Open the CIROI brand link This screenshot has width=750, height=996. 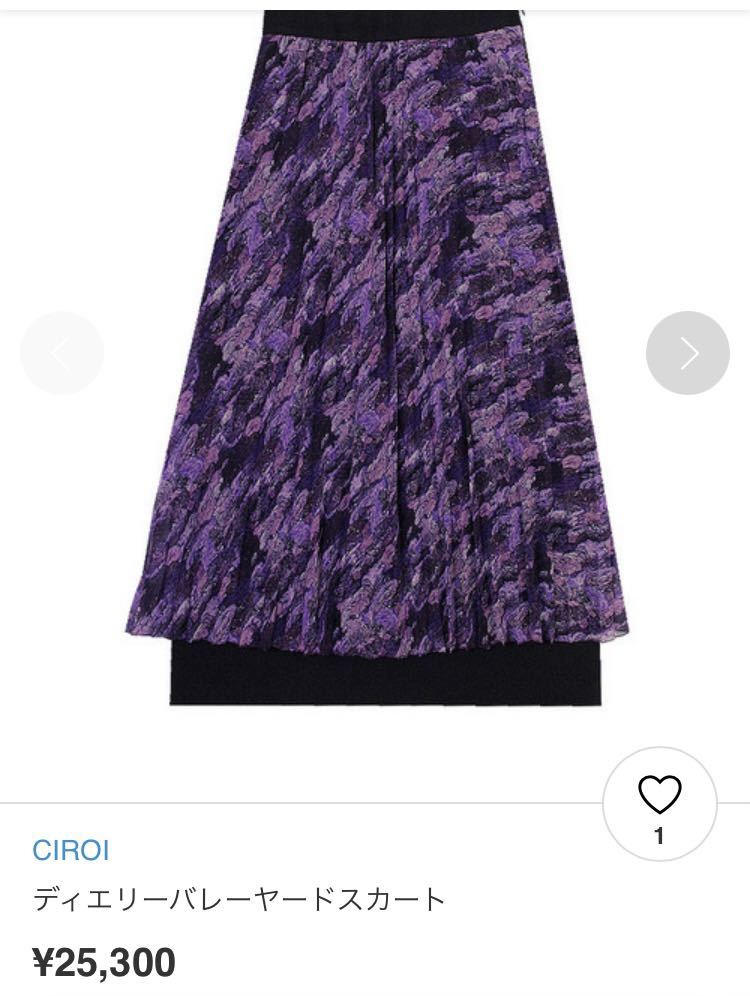coord(71,851)
